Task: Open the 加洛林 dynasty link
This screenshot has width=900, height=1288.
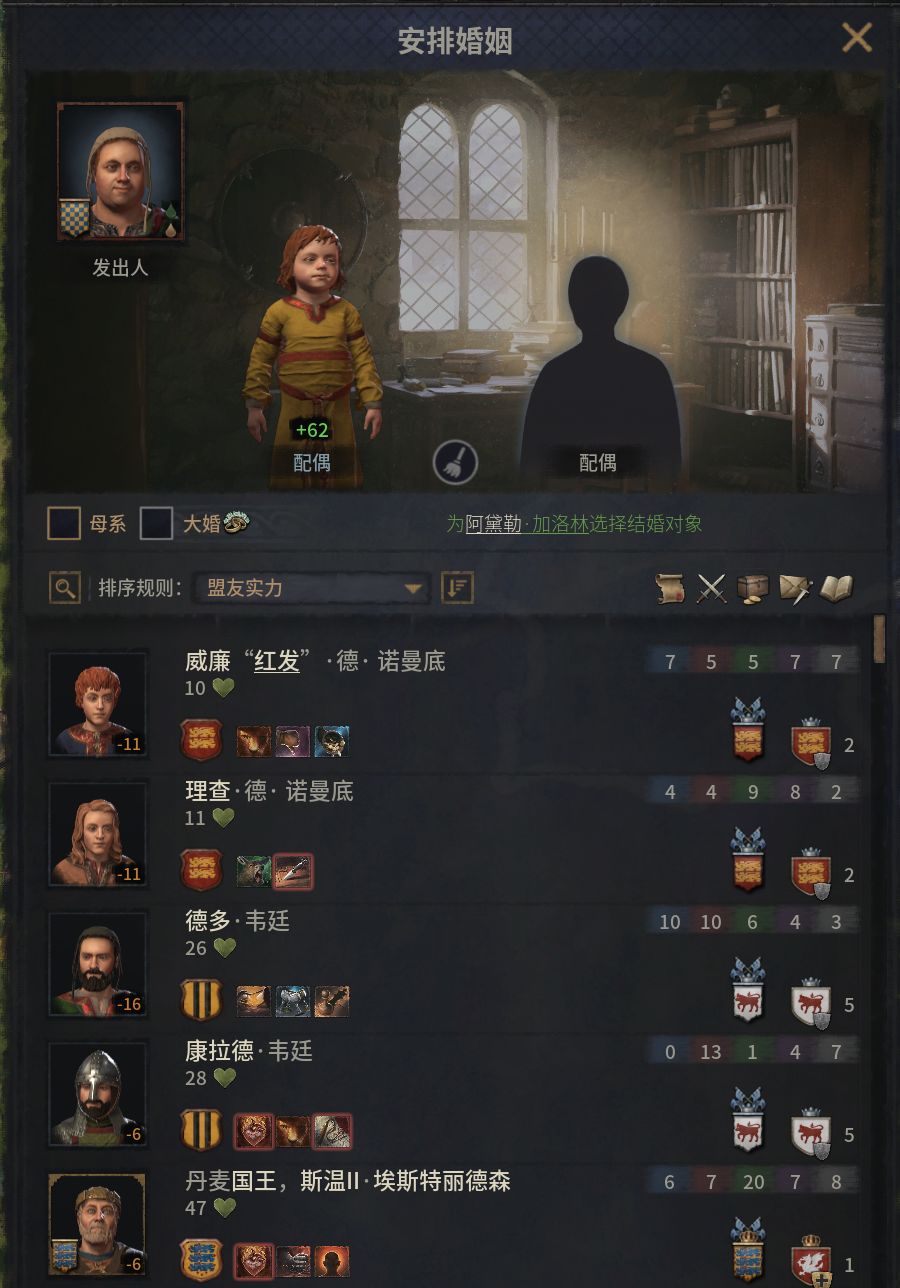Action: pyautogui.click(x=559, y=524)
